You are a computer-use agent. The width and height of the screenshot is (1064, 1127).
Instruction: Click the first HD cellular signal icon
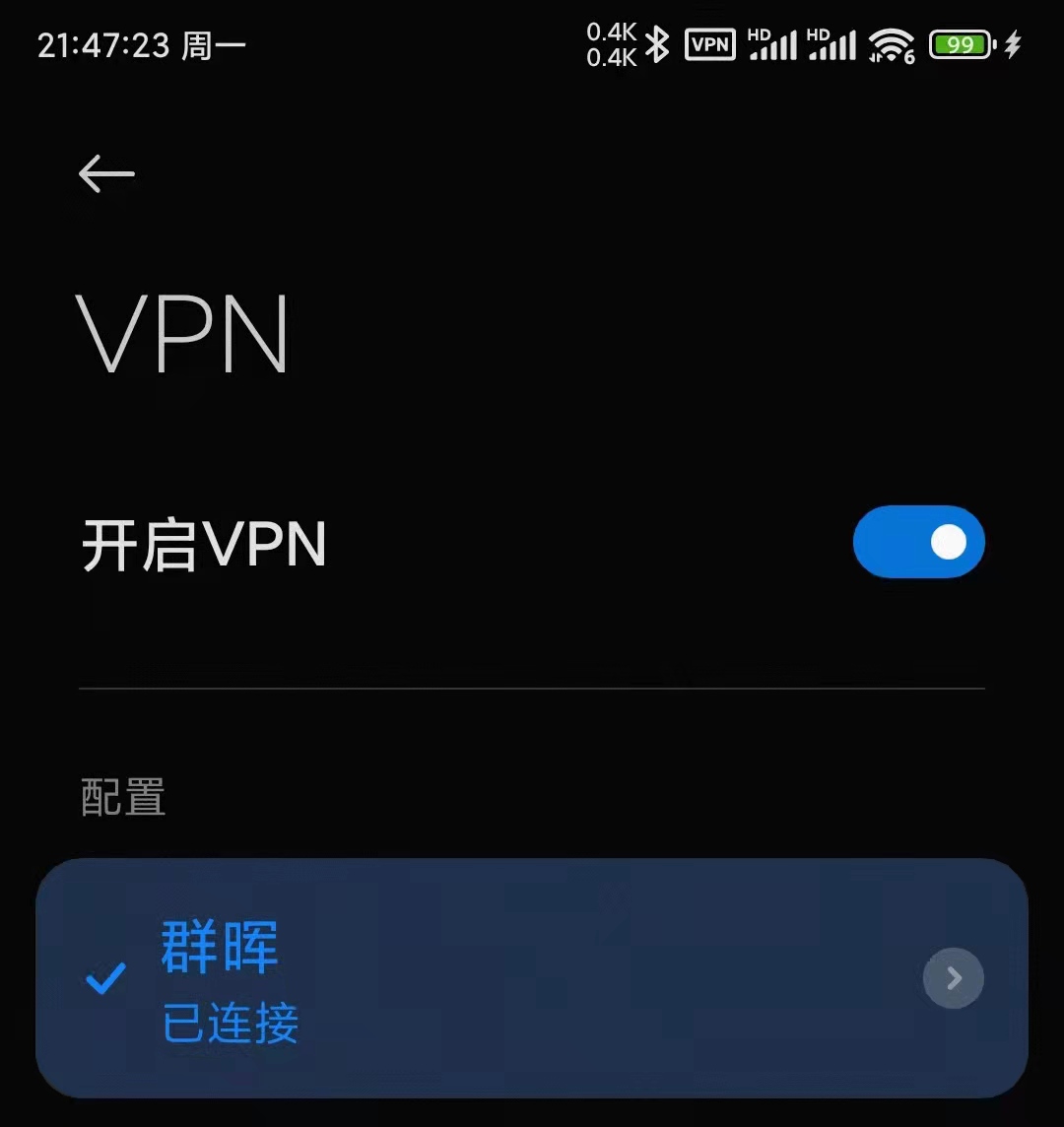point(773,44)
